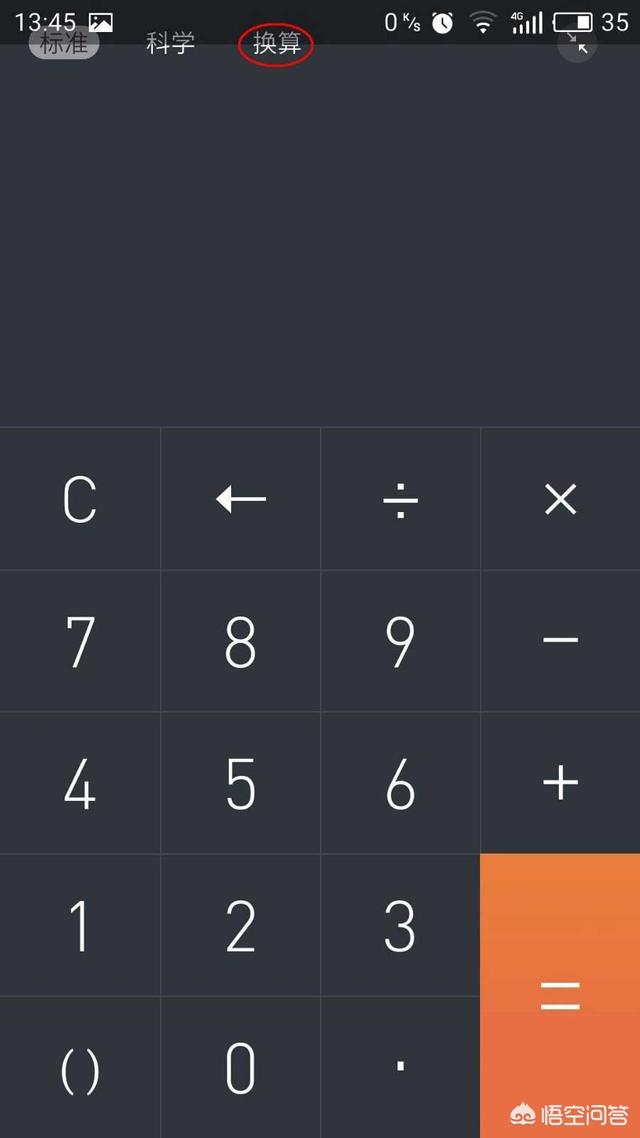Switch to the 科学 scientific tab
This screenshot has width=640, height=1138.
[x=170, y=44]
